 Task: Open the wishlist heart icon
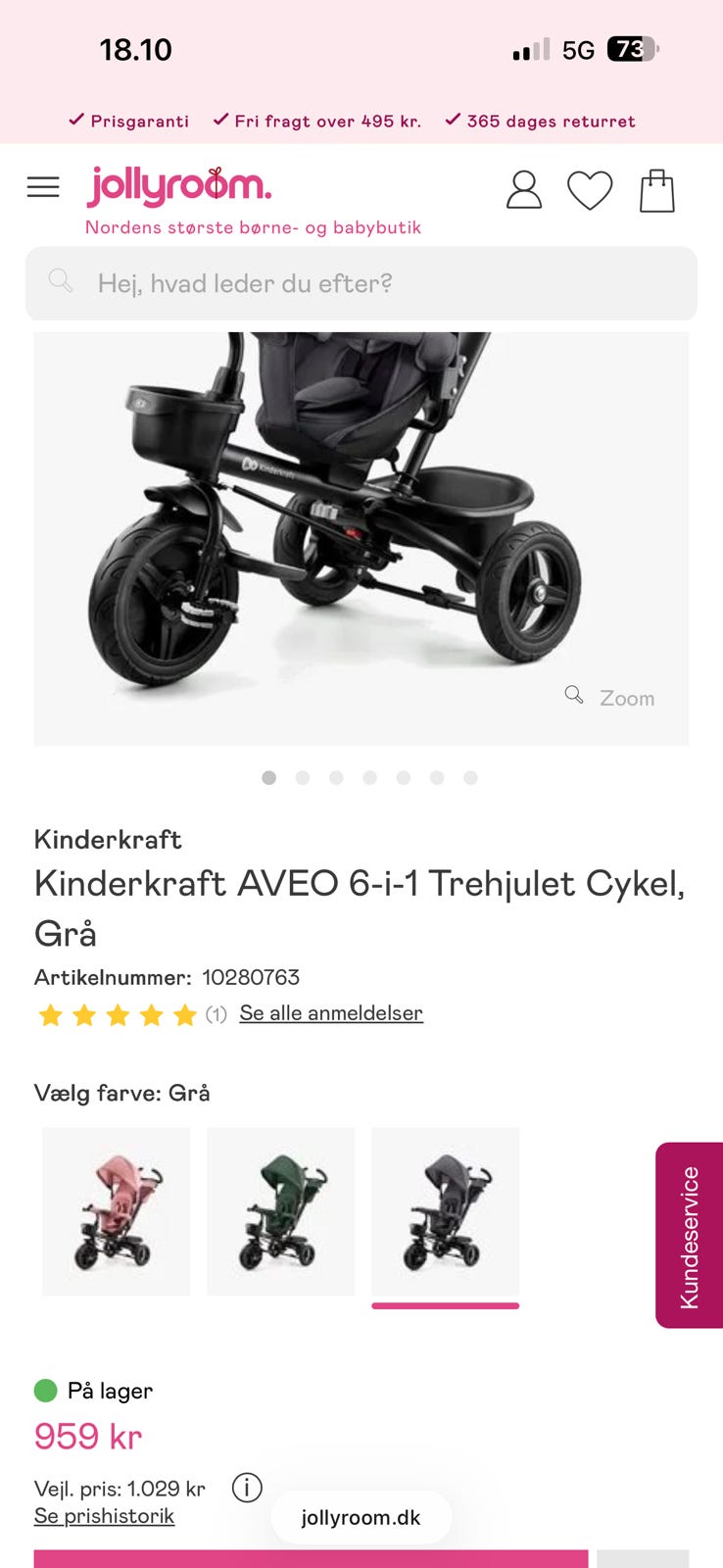(591, 190)
